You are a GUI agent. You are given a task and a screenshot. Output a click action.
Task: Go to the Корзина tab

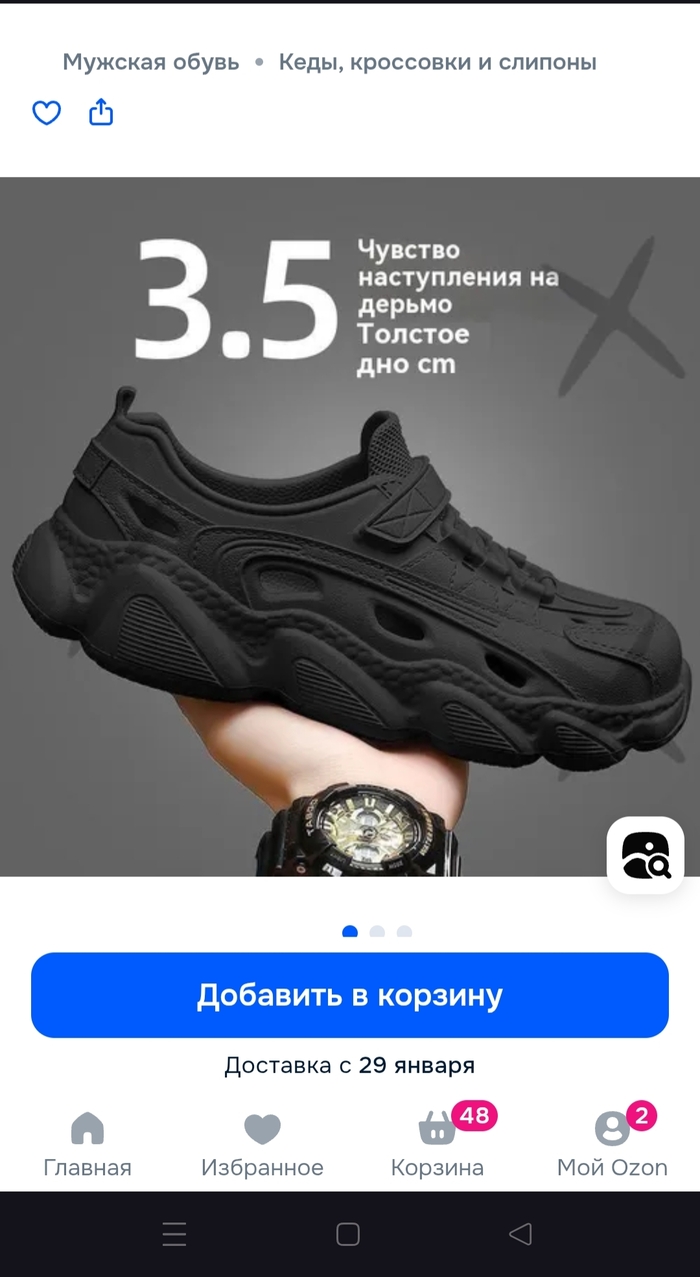437,1145
